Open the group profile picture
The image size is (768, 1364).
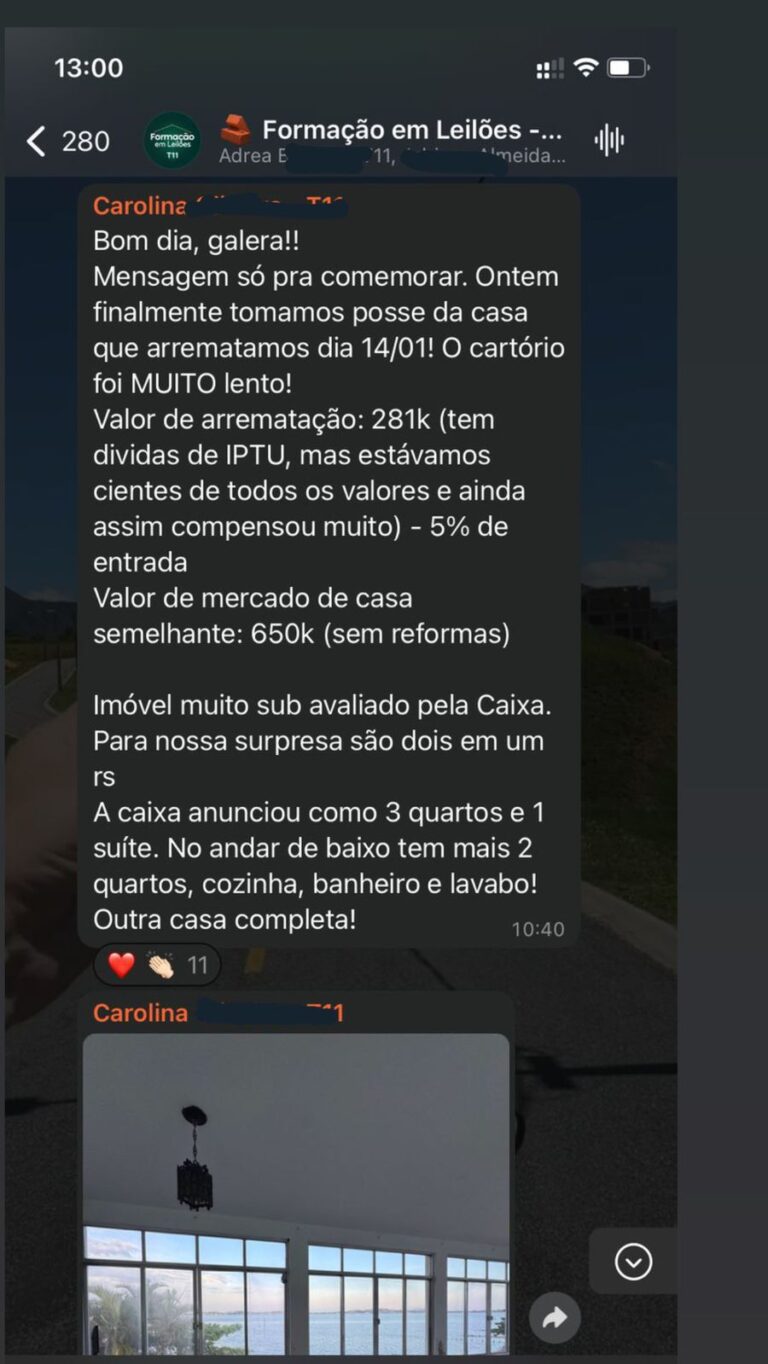coord(172,140)
